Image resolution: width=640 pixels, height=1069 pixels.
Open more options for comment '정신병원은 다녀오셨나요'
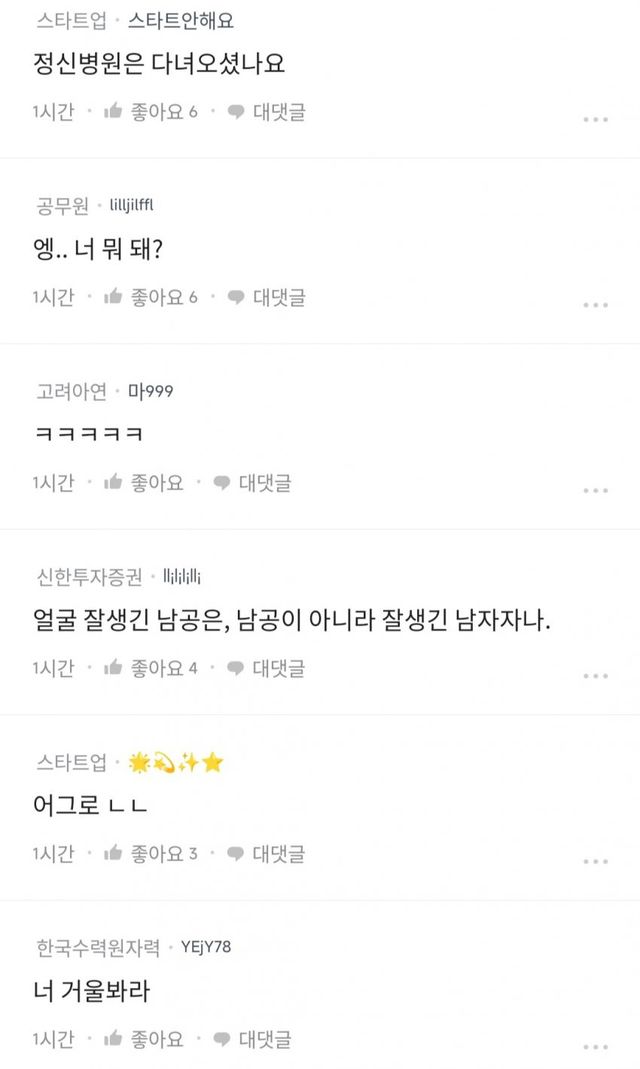(595, 120)
